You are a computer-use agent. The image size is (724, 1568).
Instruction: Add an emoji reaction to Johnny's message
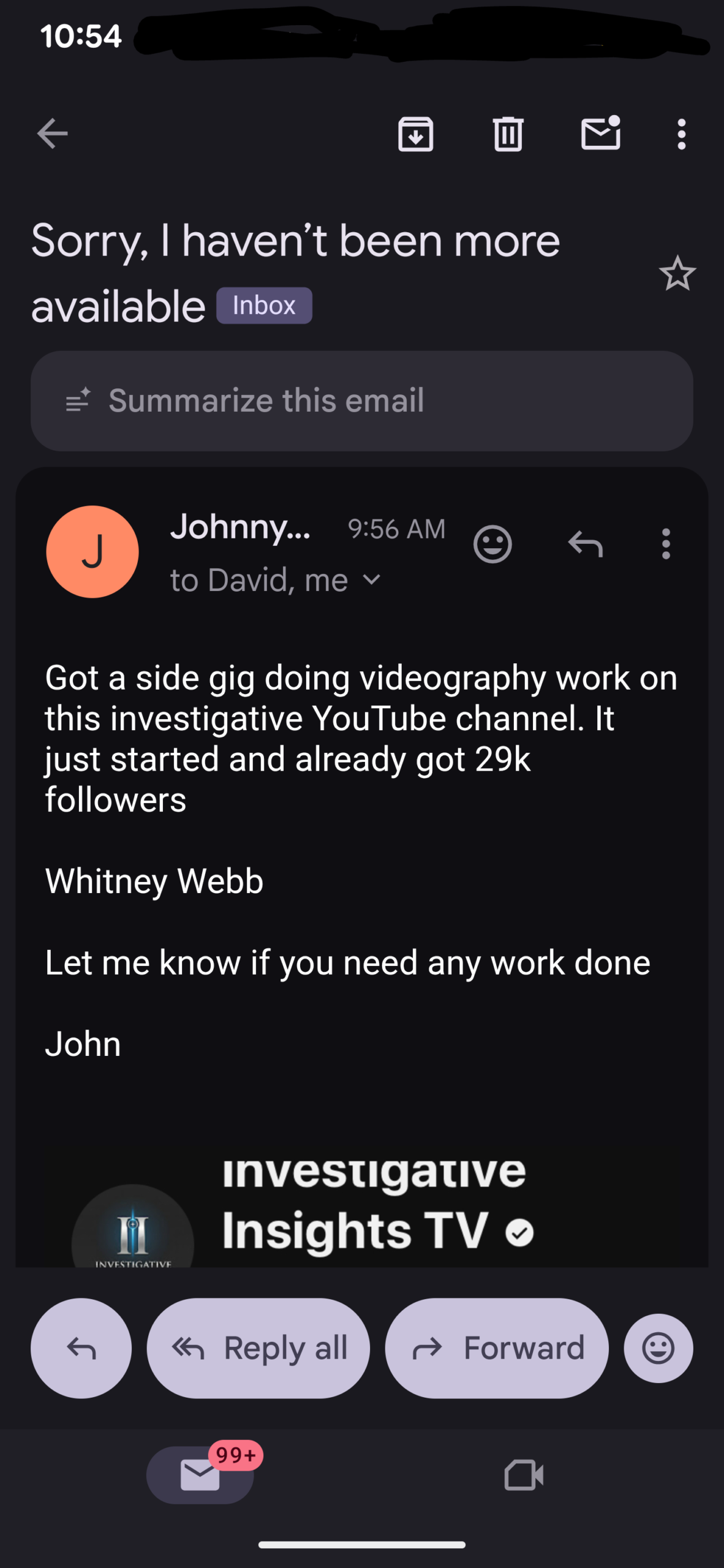tap(492, 544)
